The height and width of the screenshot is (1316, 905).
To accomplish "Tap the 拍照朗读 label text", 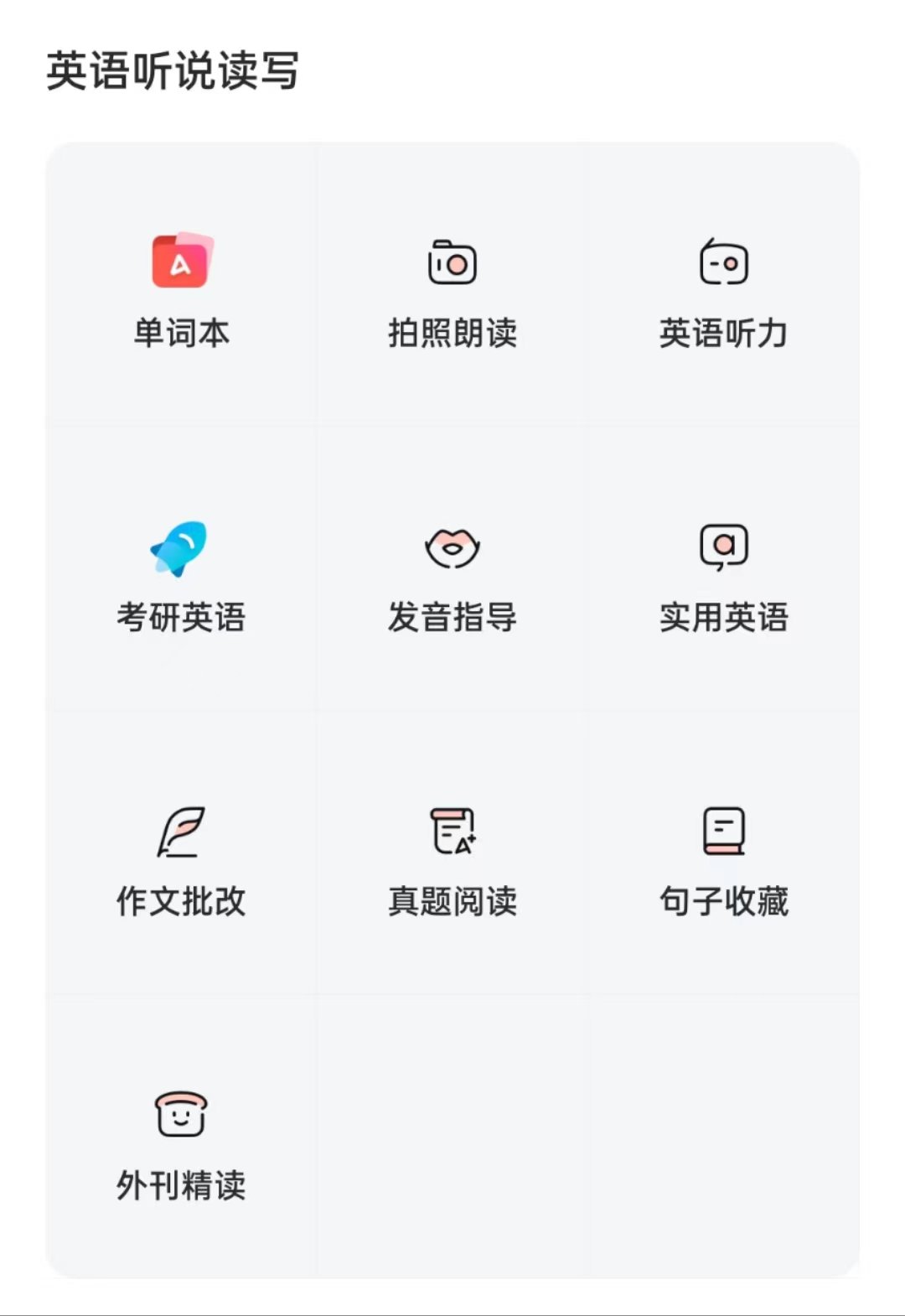I will (x=452, y=334).
